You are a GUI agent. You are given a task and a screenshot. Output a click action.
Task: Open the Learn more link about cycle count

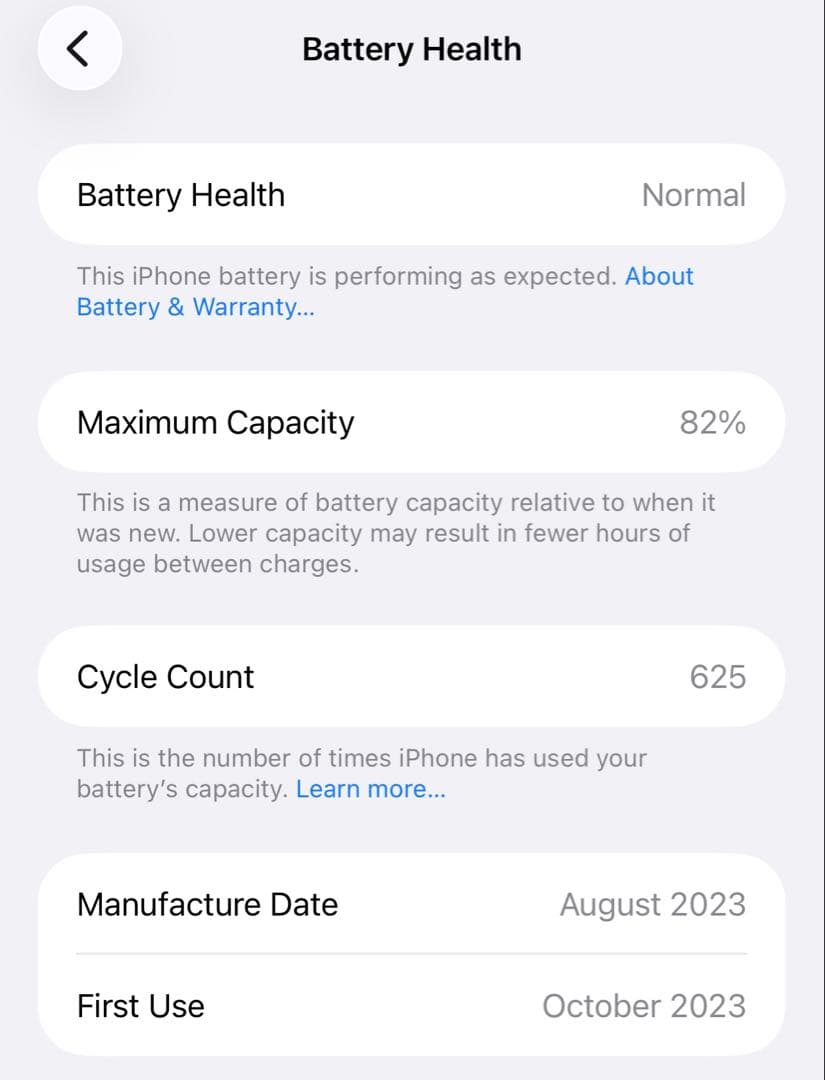point(370,789)
